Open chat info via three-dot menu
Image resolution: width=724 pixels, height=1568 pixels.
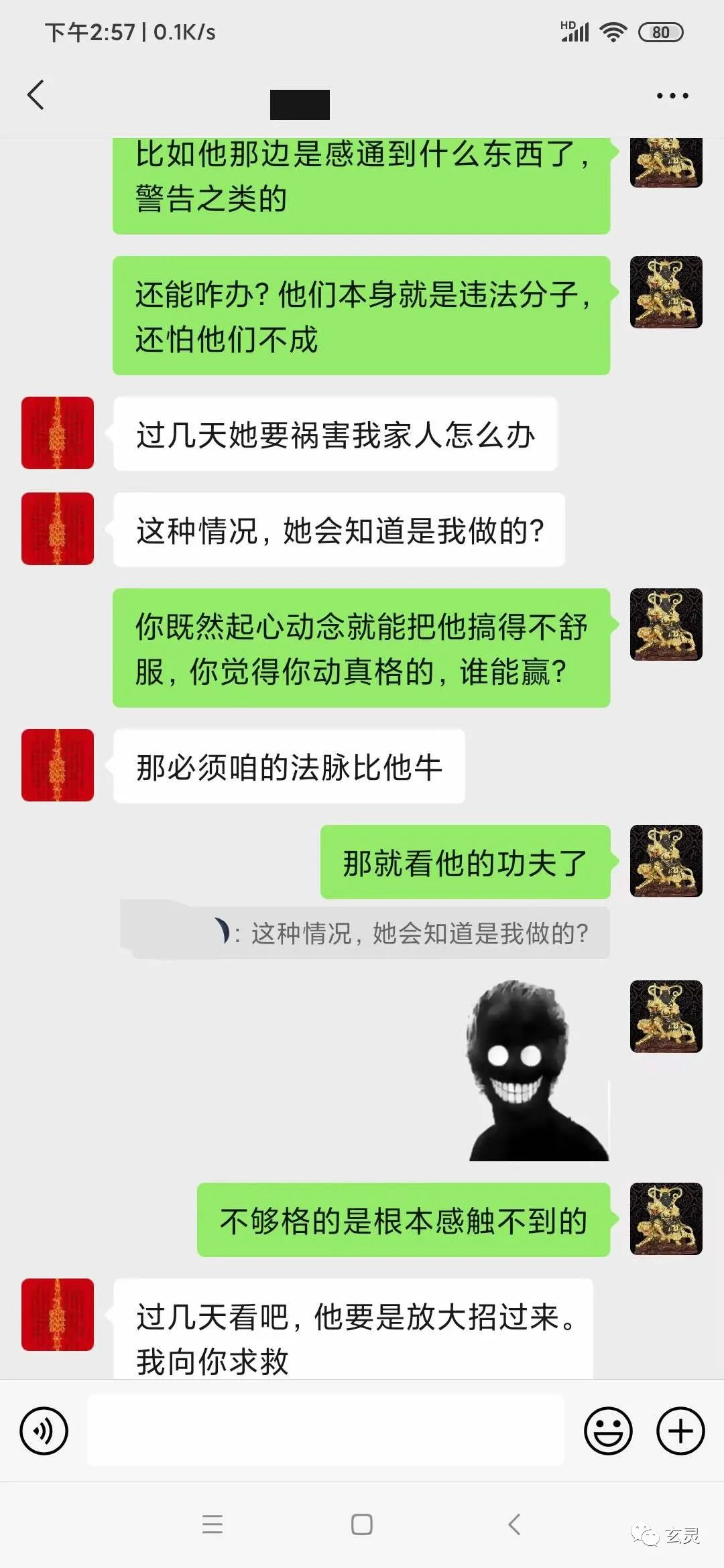672,96
